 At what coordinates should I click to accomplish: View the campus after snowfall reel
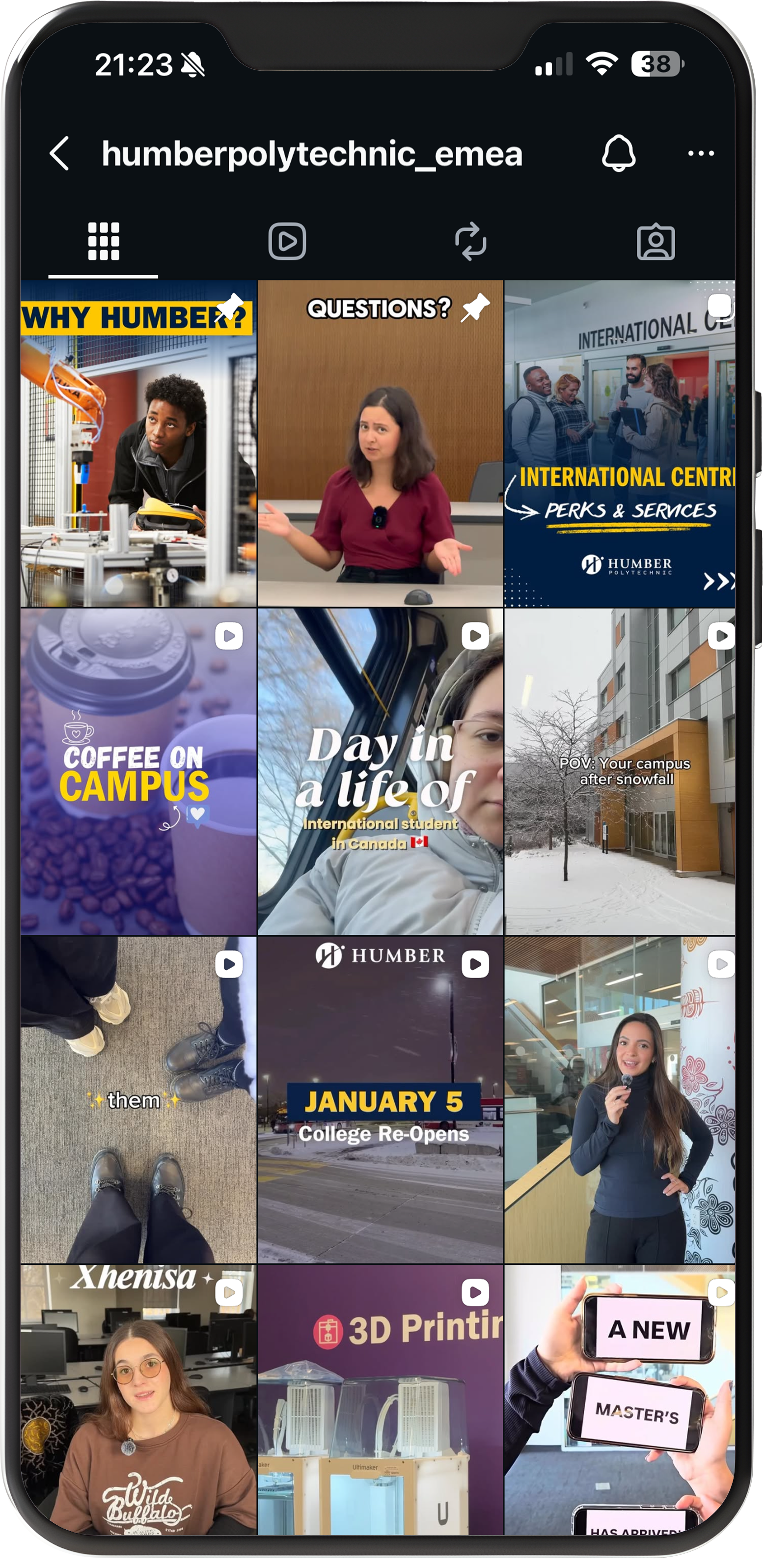click(620, 772)
